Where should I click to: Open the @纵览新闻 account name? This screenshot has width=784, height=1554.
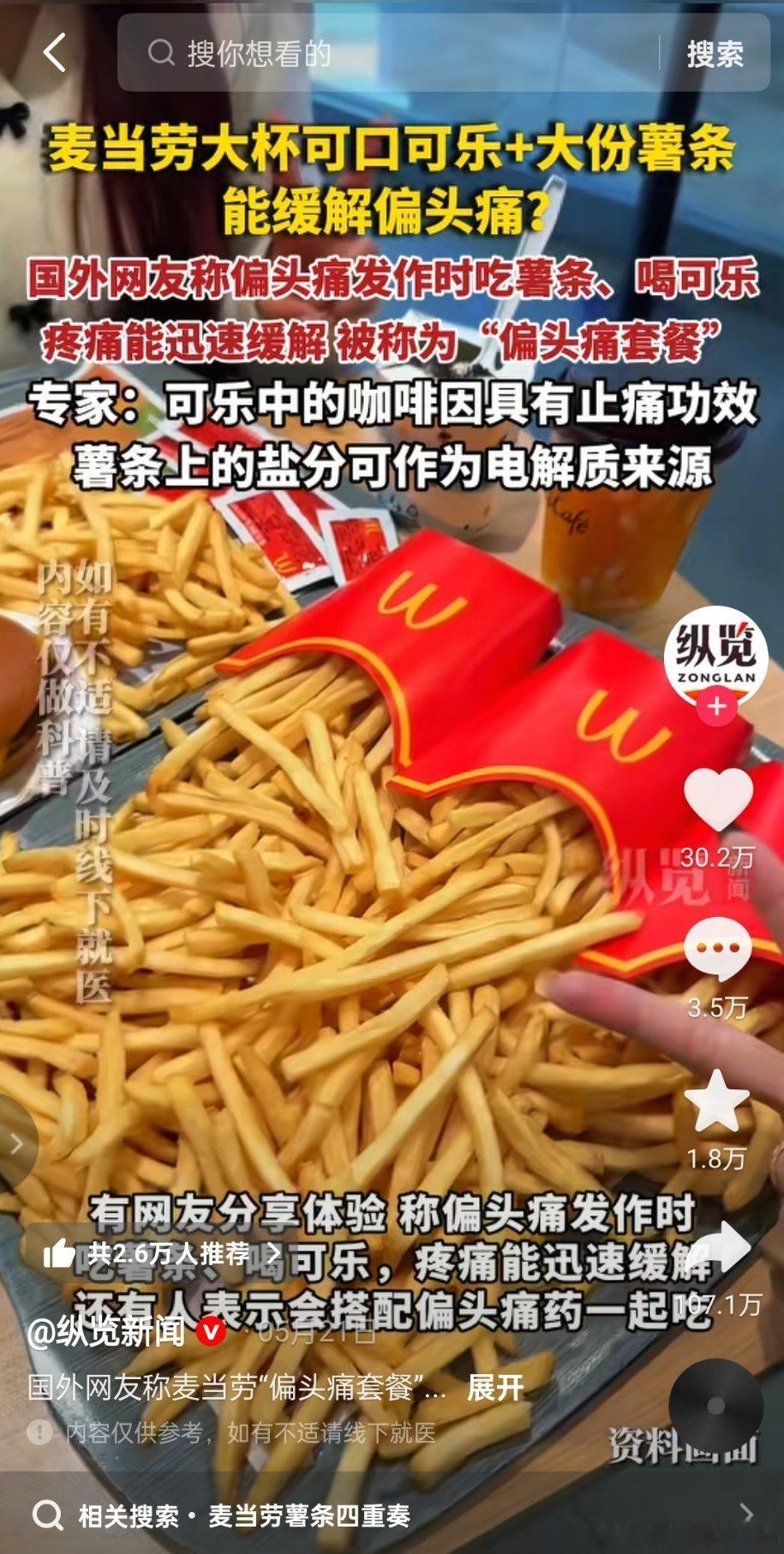108,1332
